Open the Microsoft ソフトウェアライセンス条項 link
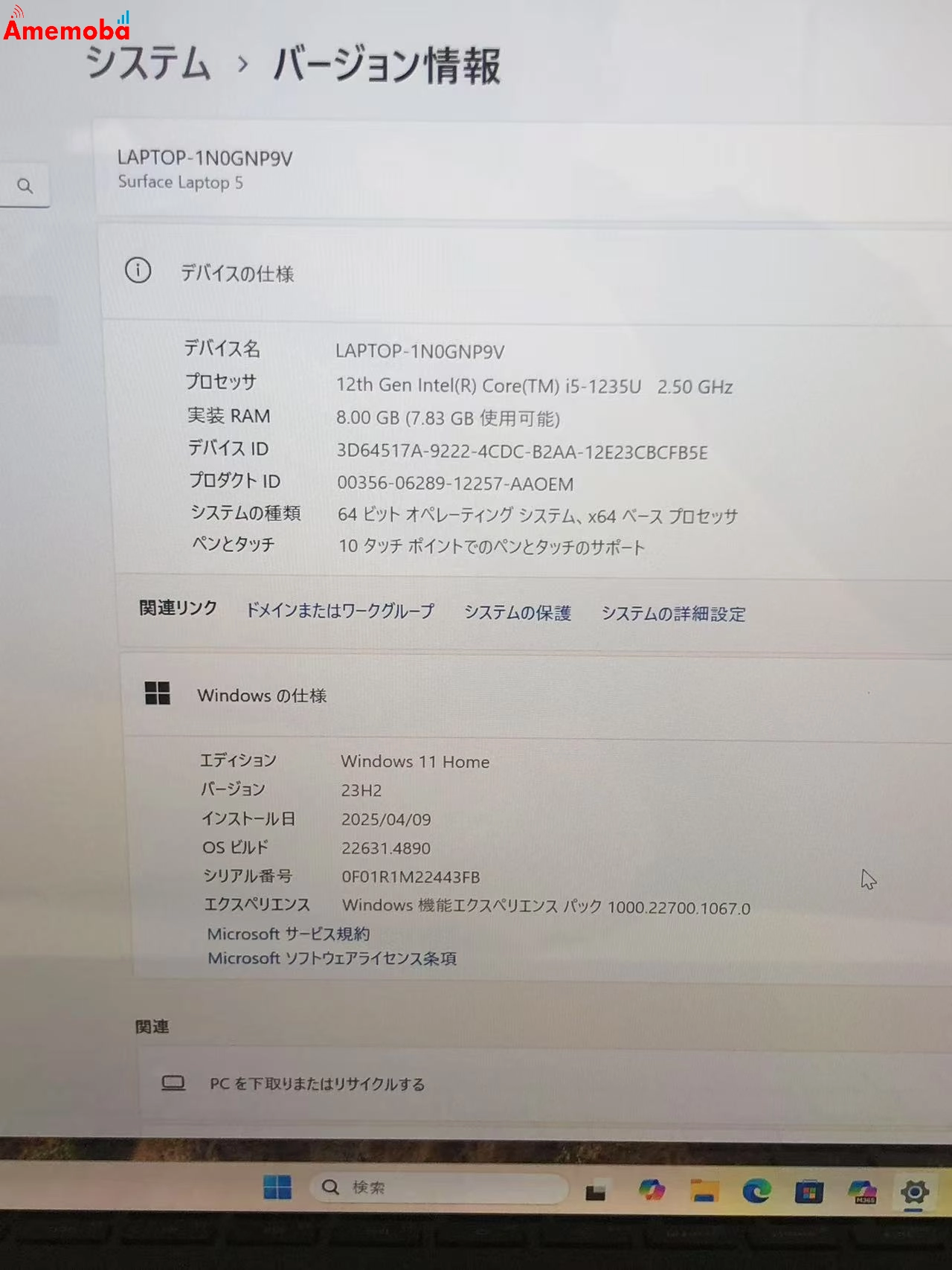This screenshot has width=952, height=1270. point(332,958)
